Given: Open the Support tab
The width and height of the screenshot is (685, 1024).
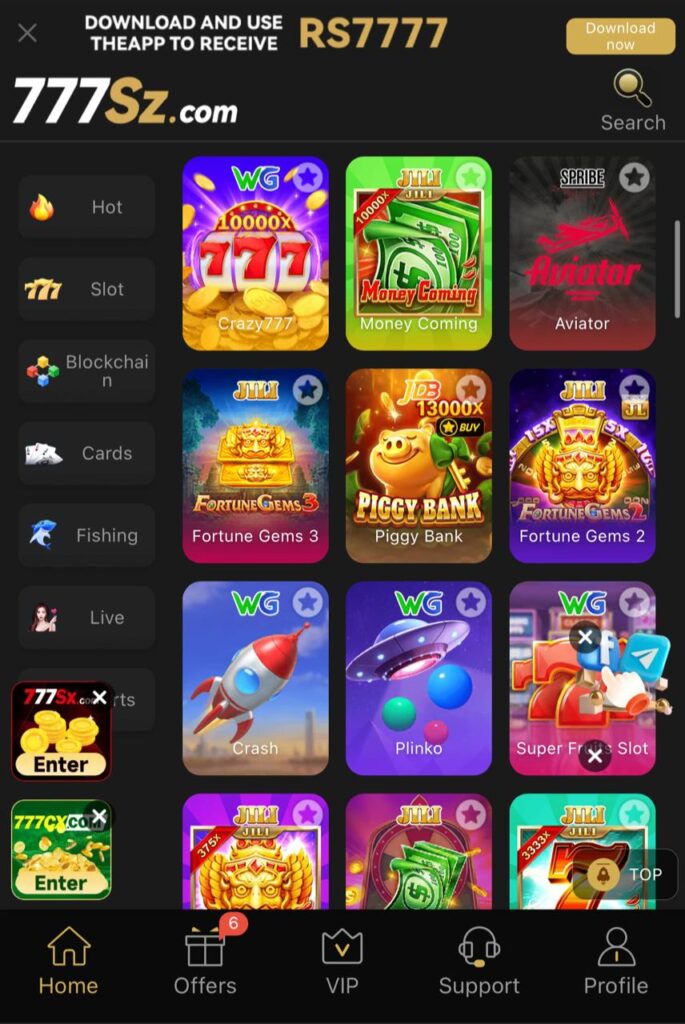Looking at the screenshot, I should pos(479,960).
